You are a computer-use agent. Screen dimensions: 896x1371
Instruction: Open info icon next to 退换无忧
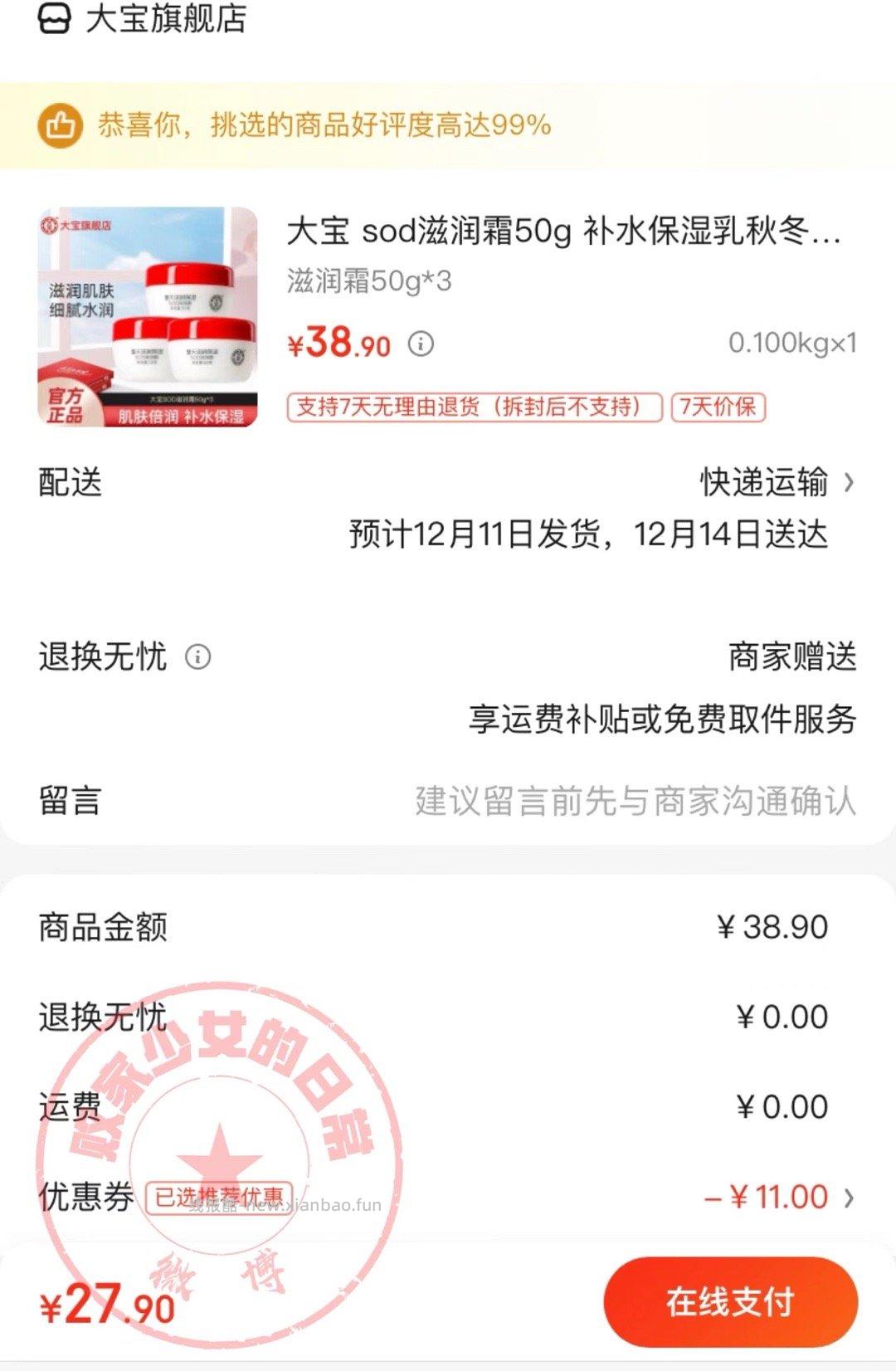coord(197,657)
